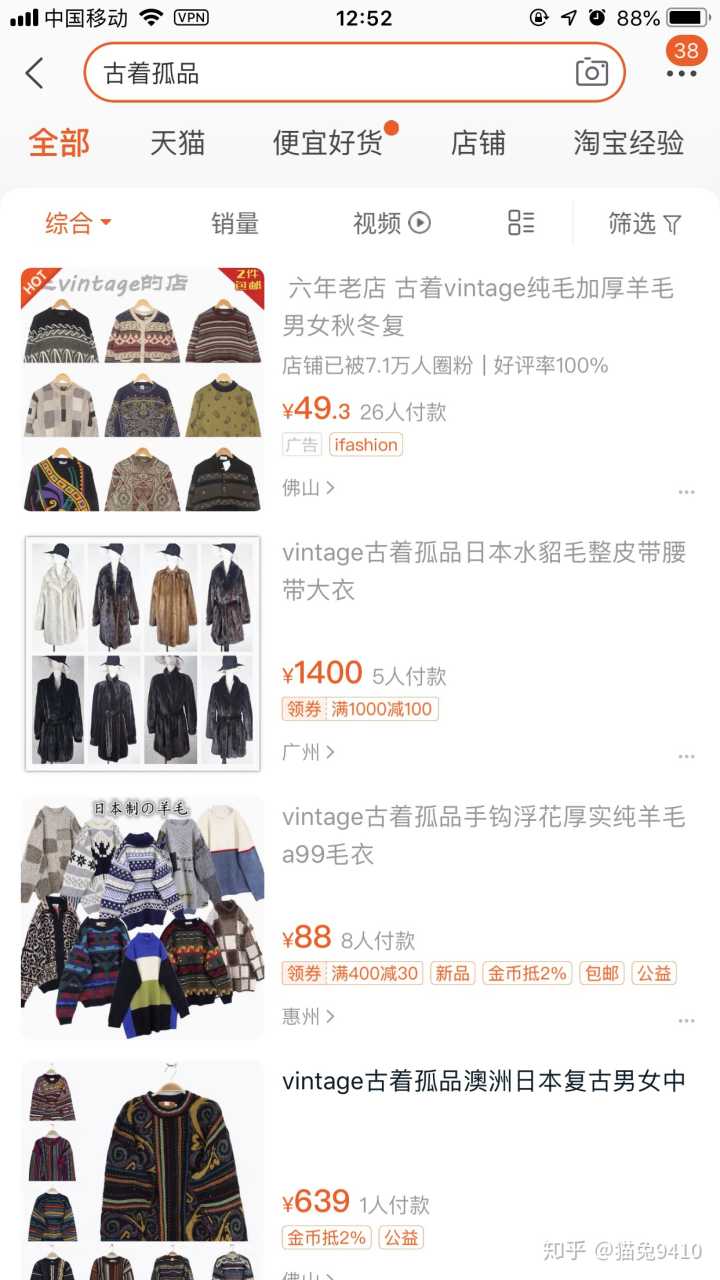This screenshot has height=1280, width=720.
Task: Open camera image search
Action: 591,73
